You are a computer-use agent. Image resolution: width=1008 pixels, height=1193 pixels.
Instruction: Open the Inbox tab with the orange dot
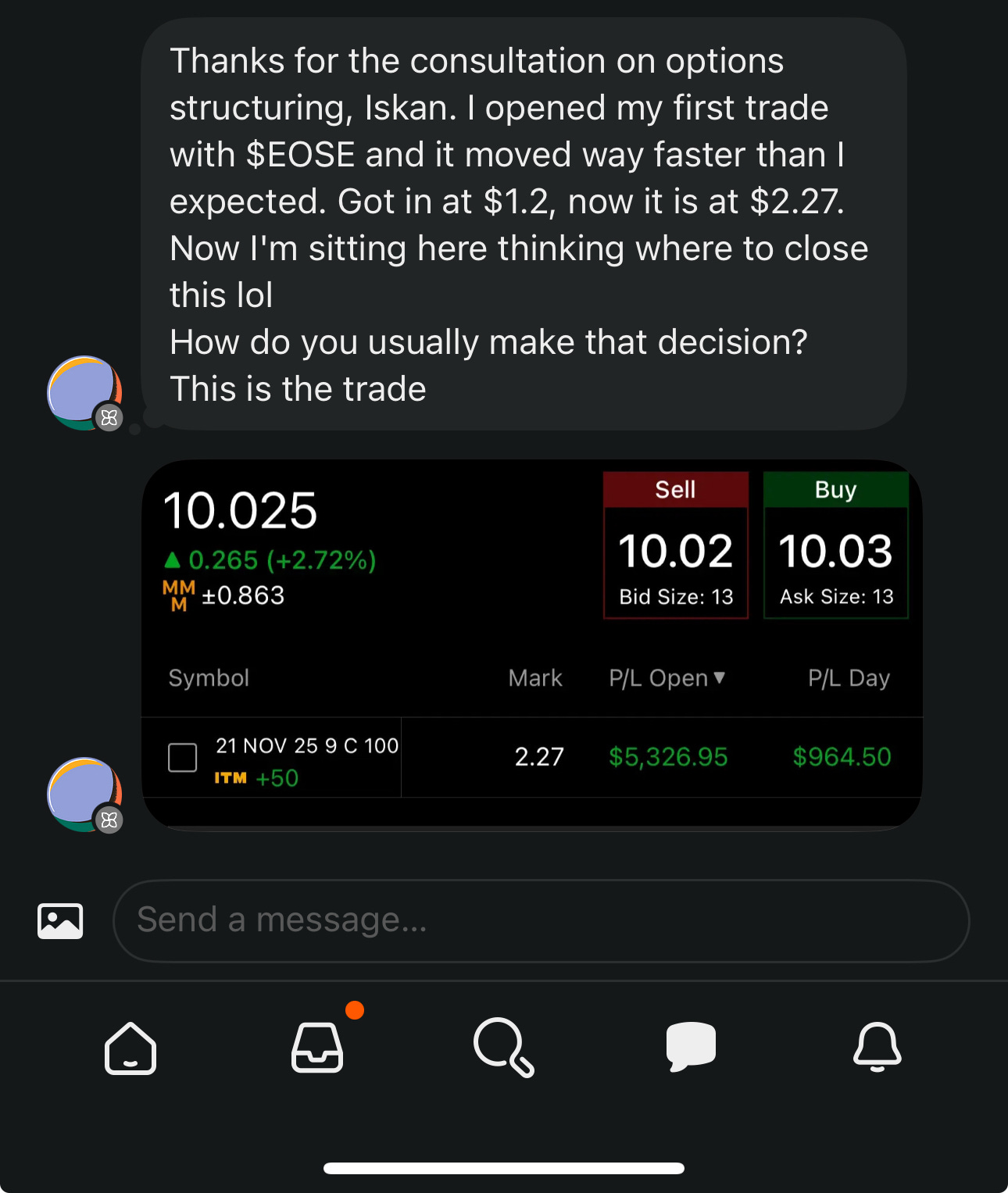pyautogui.click(x=317, y=1048)
